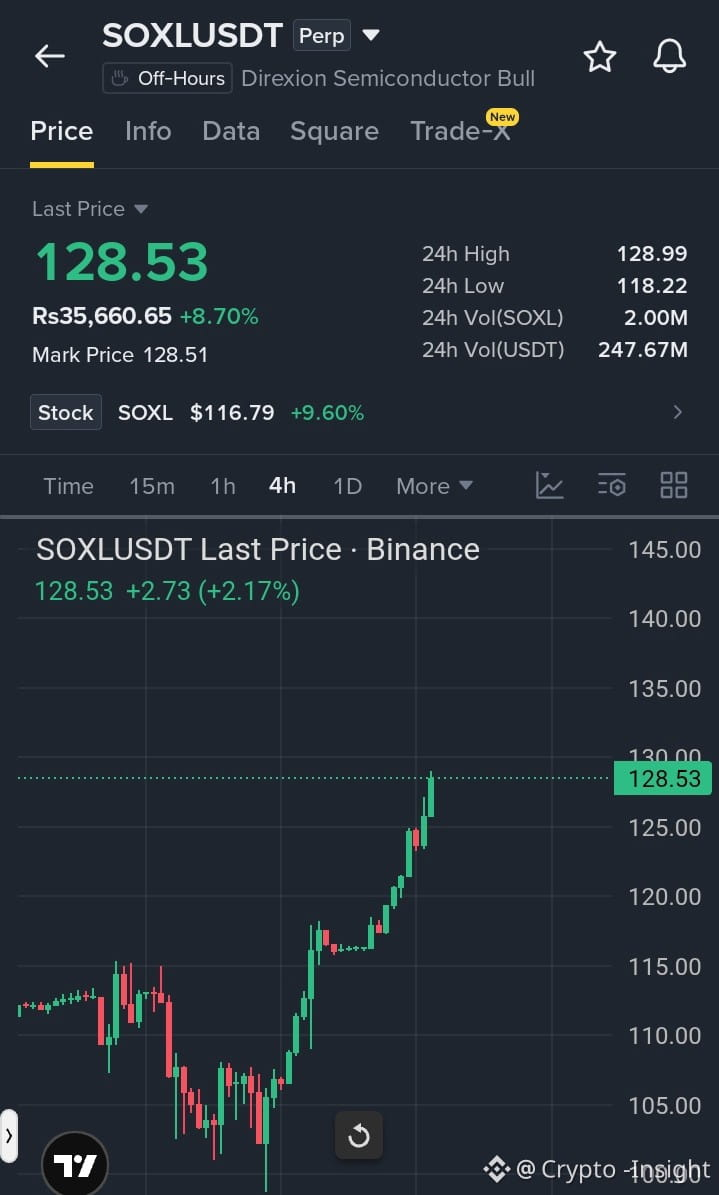Open the Square tab
The height and width of the screenshot is (1195, 719).
334,131
